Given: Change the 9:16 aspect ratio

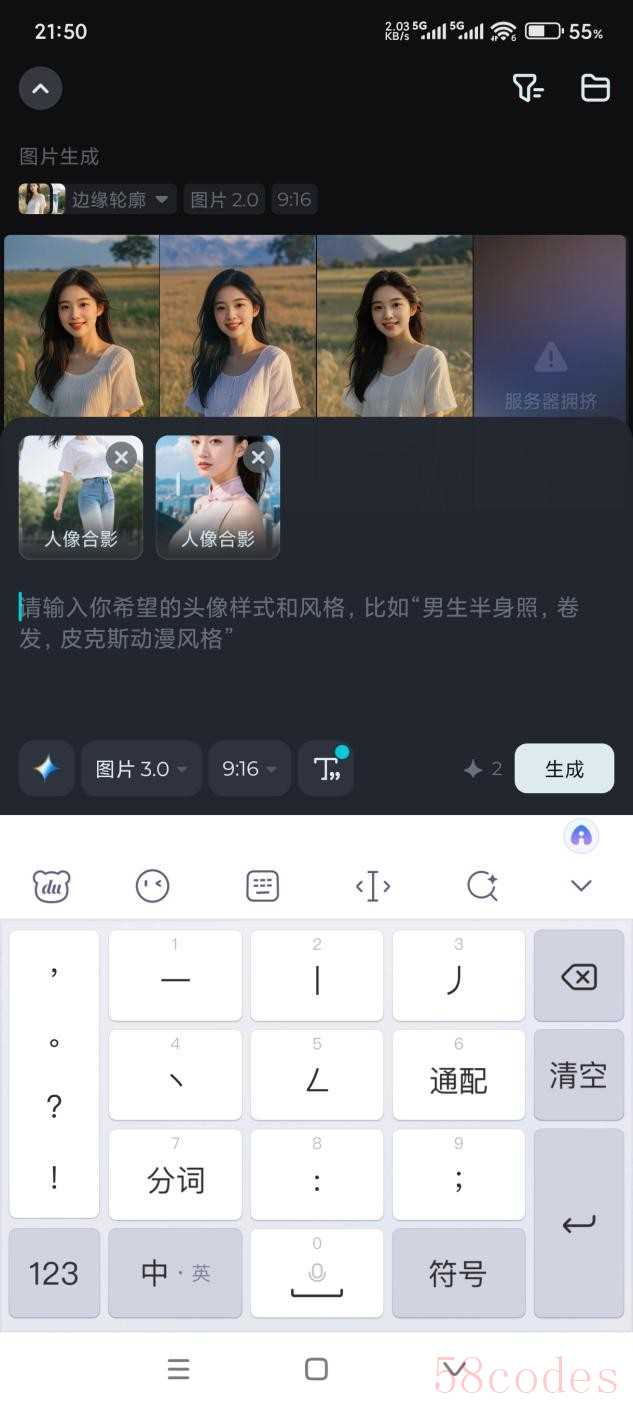Looking at the screenshot, I should pos(249,768).
